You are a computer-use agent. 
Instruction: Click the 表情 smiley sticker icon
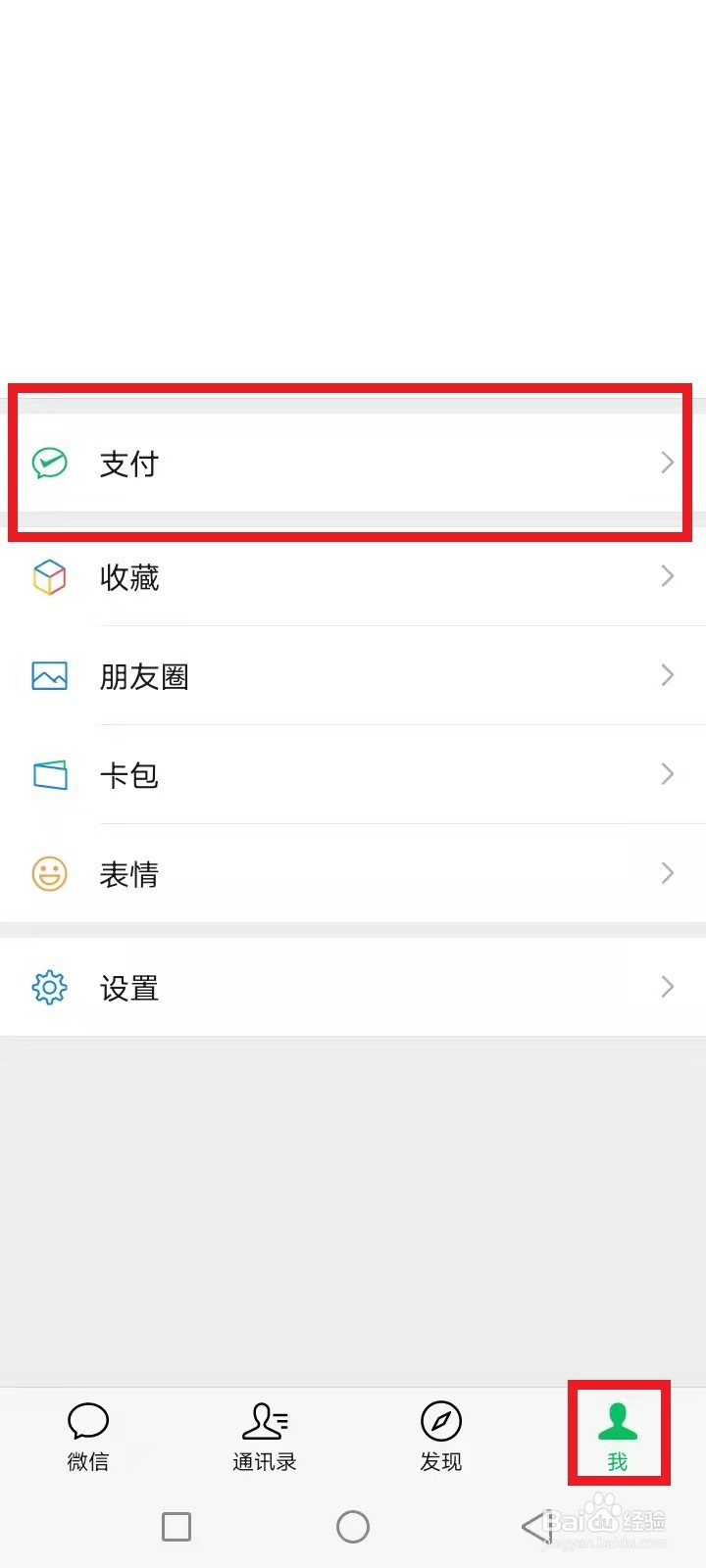click(x=49, y=874)
